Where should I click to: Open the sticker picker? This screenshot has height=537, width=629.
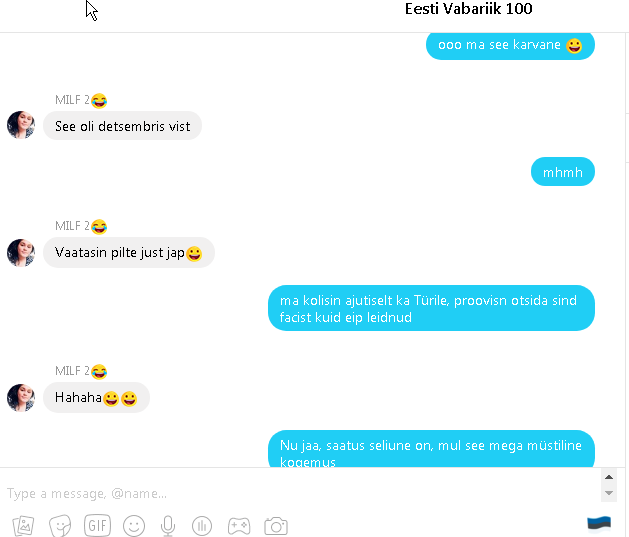(x=60, y=526)
